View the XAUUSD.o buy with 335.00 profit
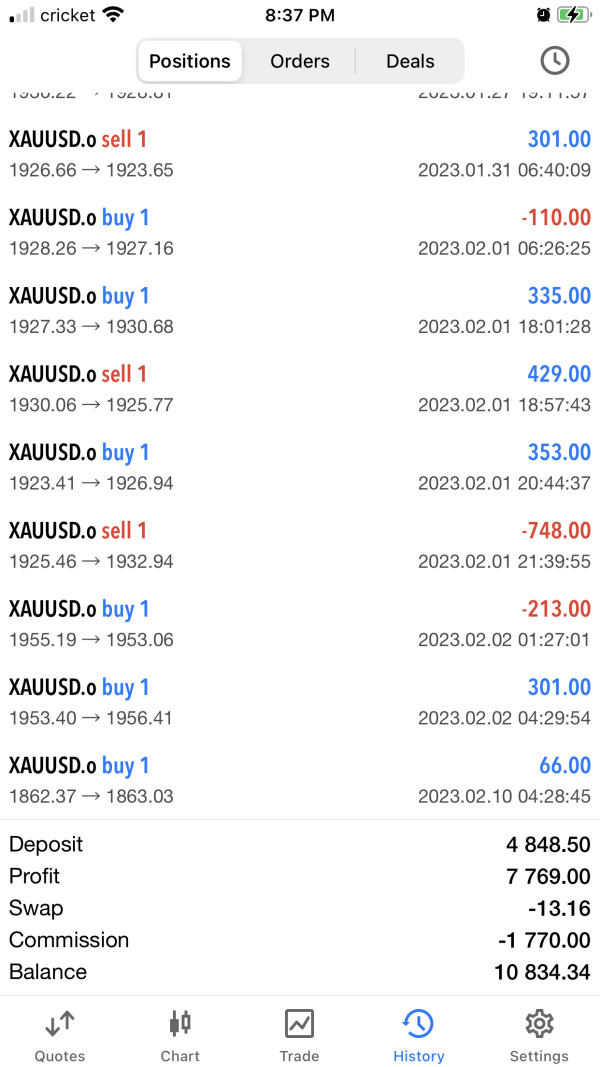 tap(300, 310)
